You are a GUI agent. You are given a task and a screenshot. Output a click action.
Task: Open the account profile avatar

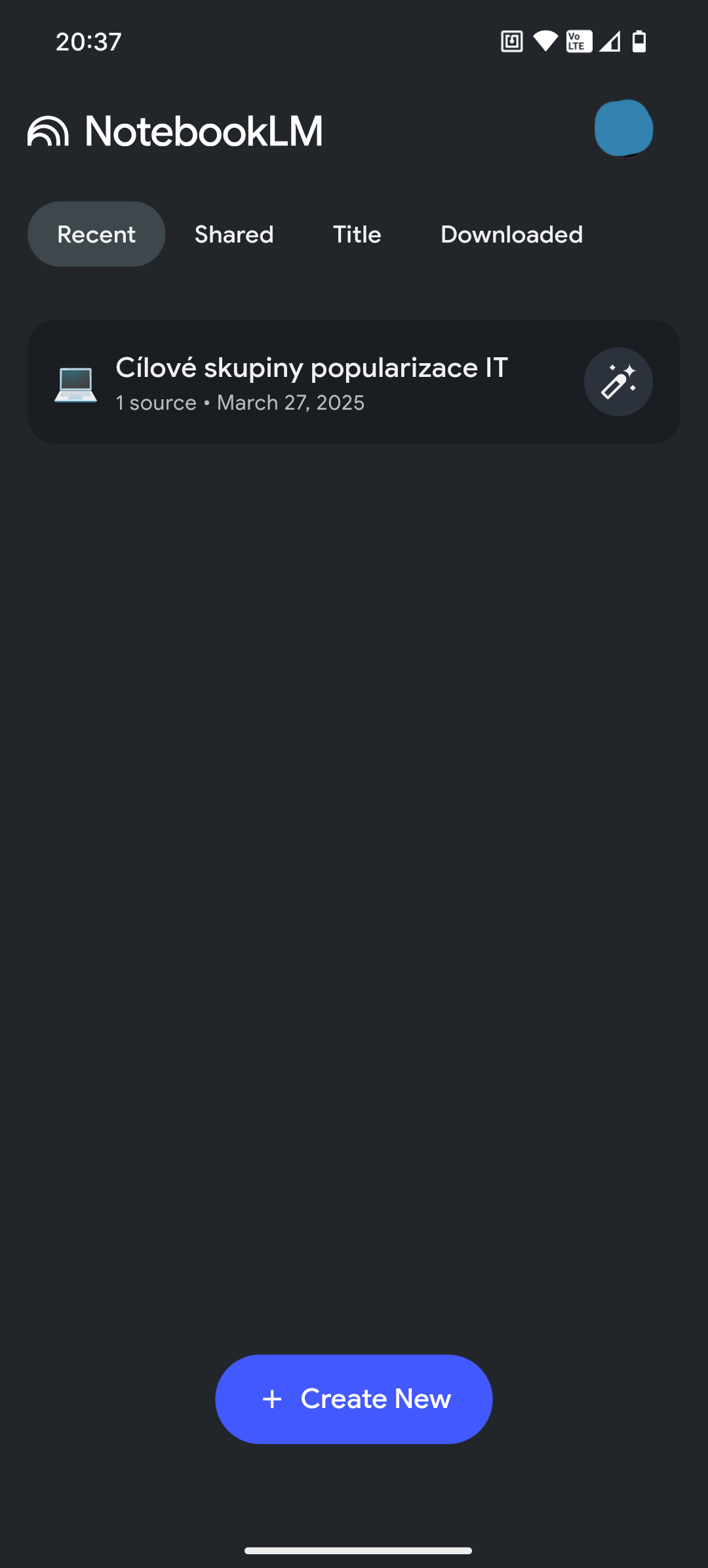click(x=623, y=128)
